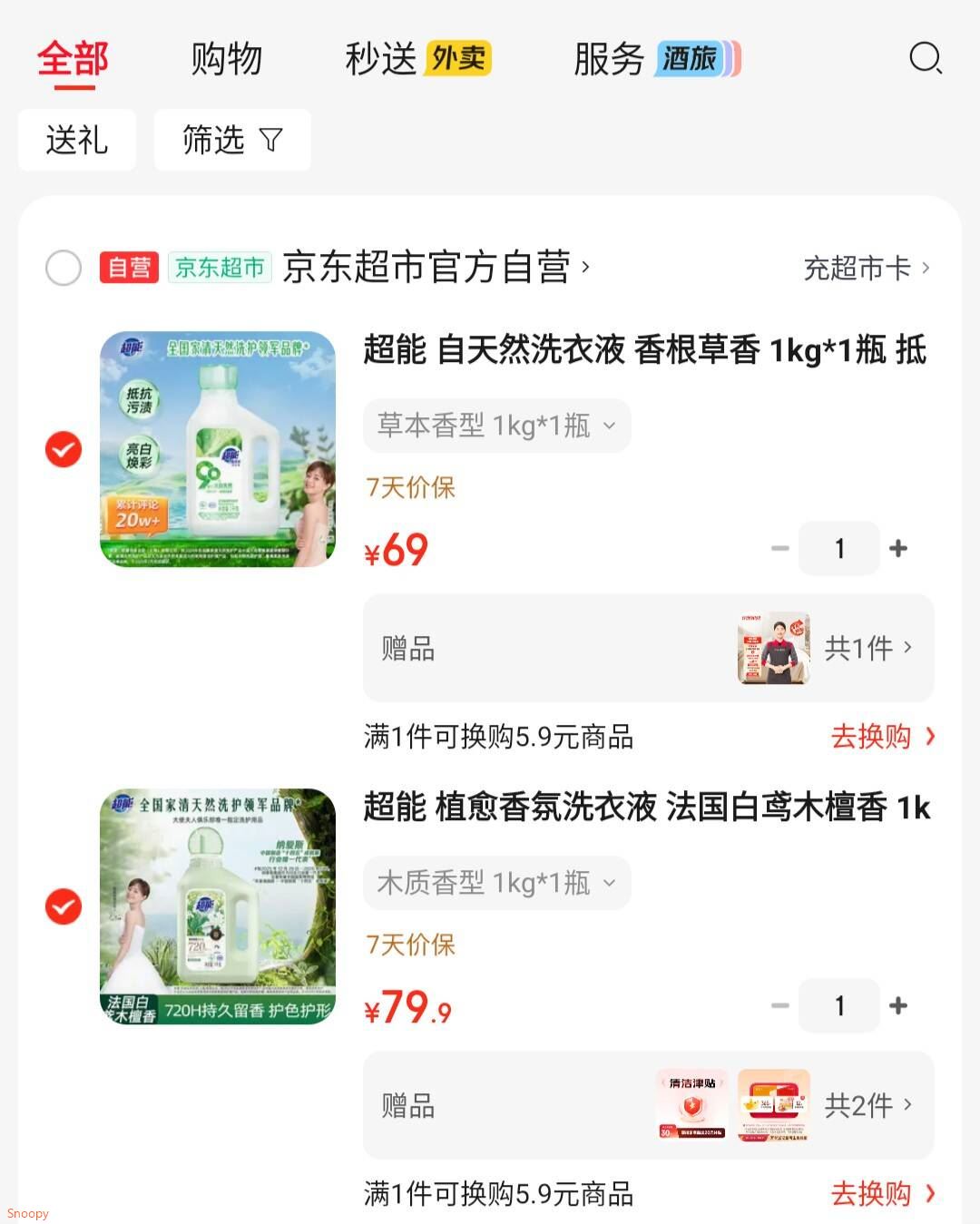Increase quantity of the ¥79.9 detergent
Viewport: 980px width, 1224px height.
tap(898, 1005)
